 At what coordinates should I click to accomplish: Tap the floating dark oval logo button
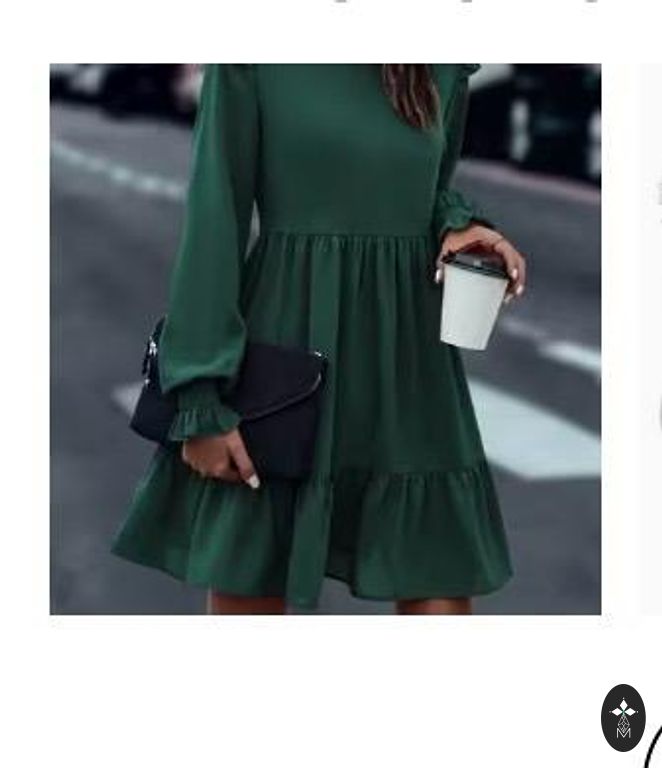pos(623,717)
